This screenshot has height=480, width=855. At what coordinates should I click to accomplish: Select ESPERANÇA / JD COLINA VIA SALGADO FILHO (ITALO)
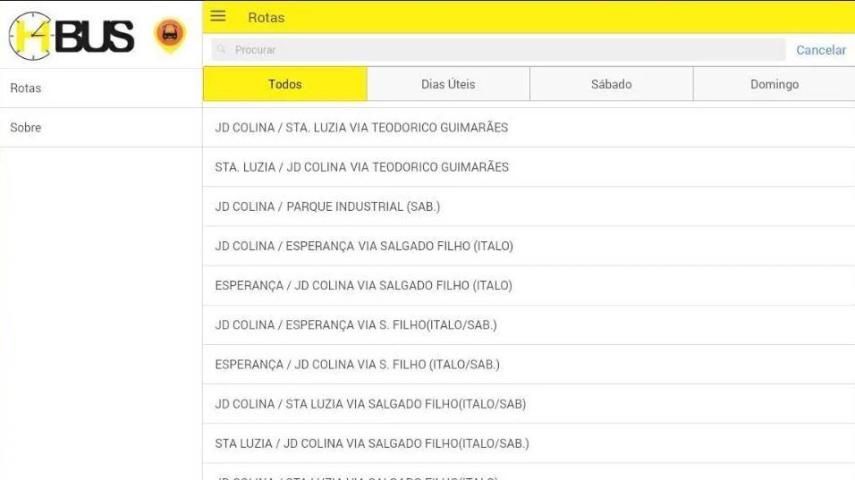(363, 286)
